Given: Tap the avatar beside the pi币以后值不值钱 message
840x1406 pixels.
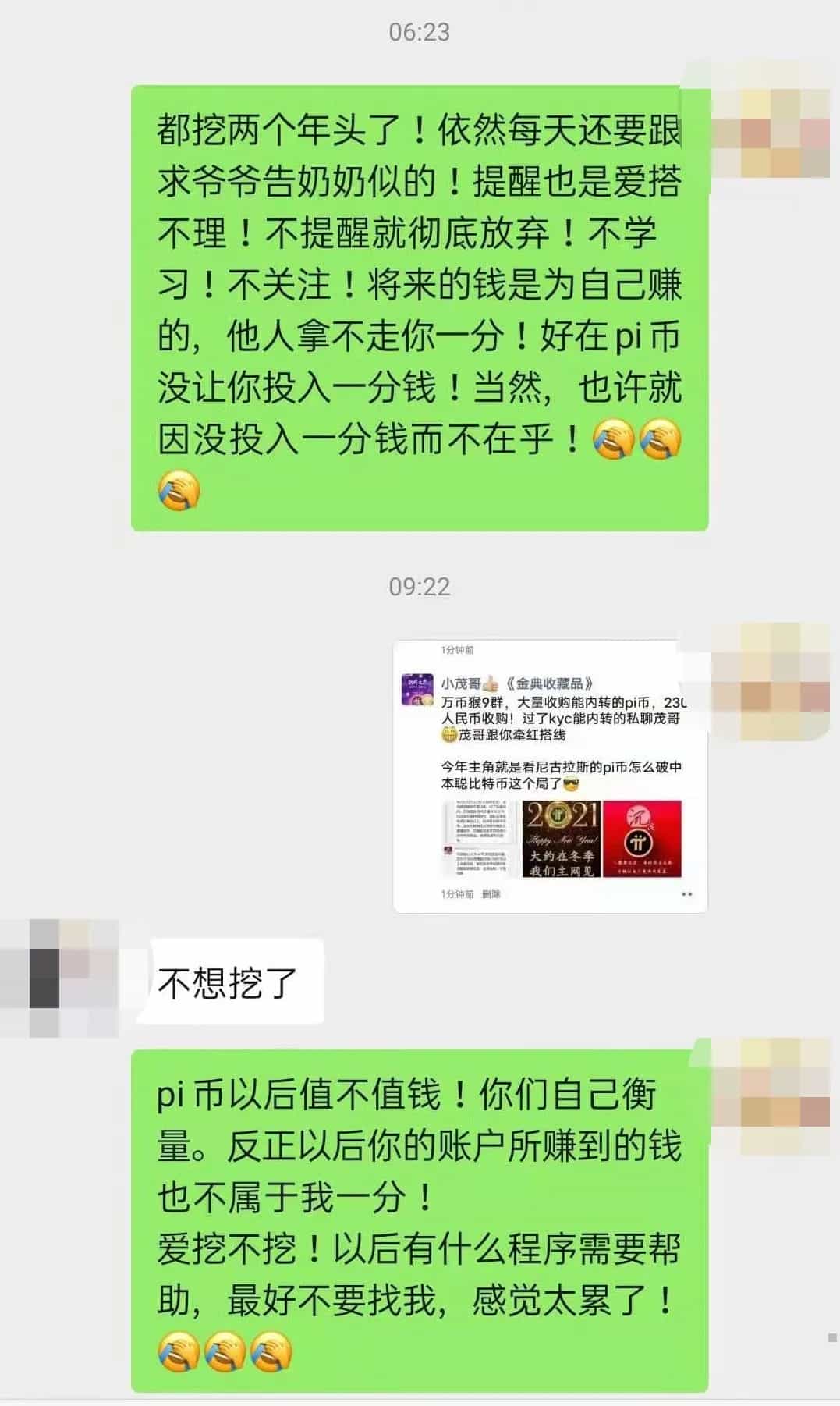Looking at the screenshot, I should (x=771, y=1096).
